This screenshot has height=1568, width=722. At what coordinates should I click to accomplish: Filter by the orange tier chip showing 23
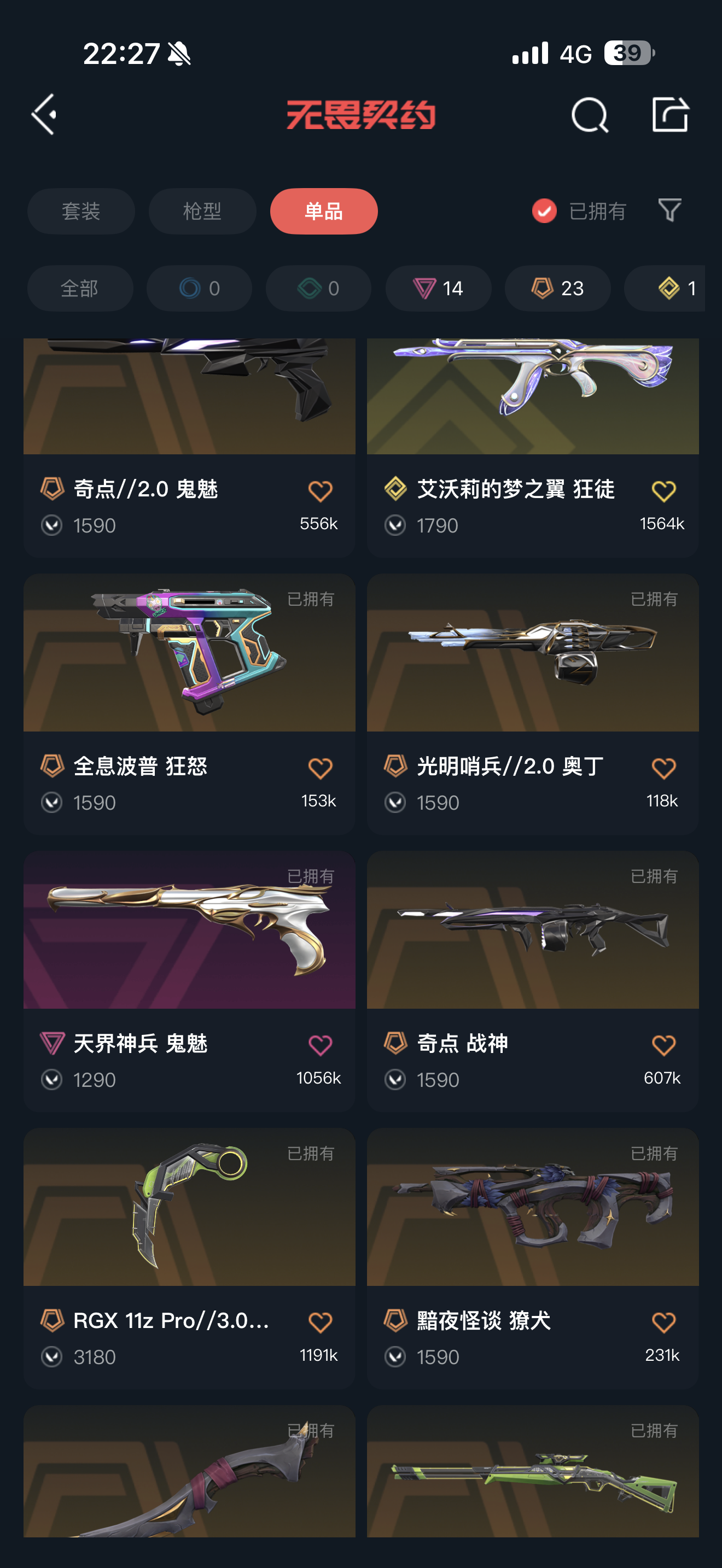point(557,288)
